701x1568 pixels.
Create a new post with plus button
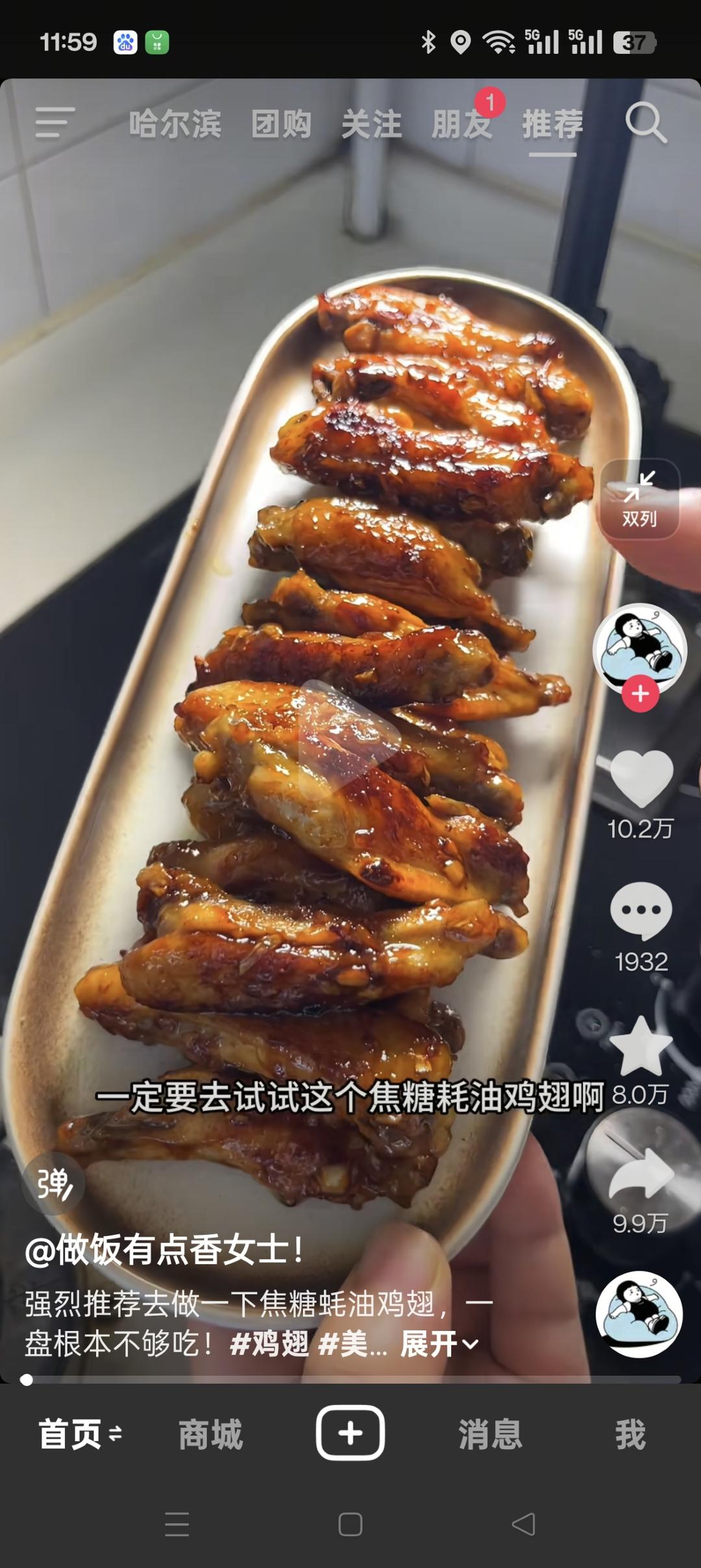click(350, 1433)
